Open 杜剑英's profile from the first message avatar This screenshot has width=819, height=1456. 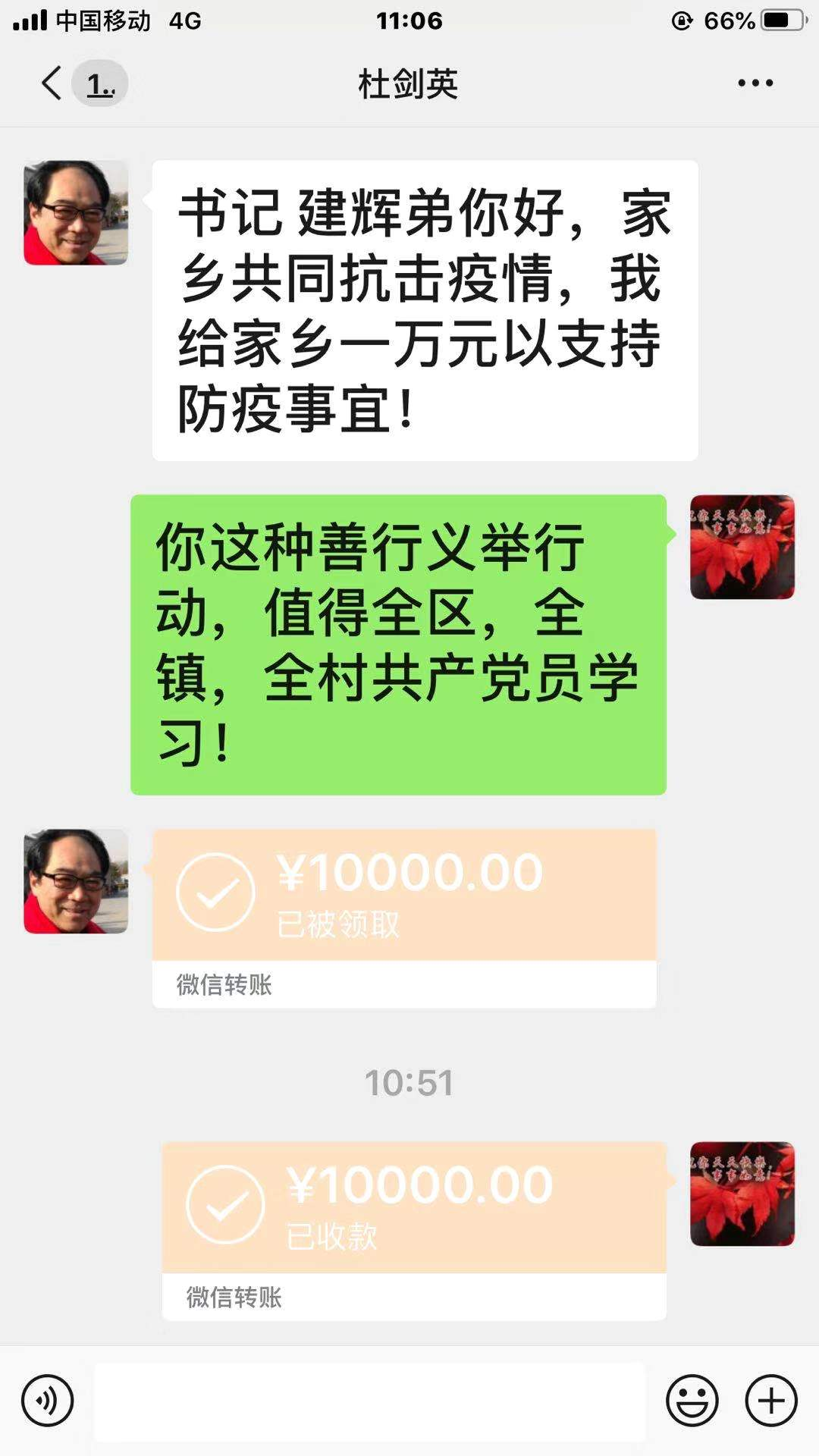pyautogui.click(x=76, y=213)
